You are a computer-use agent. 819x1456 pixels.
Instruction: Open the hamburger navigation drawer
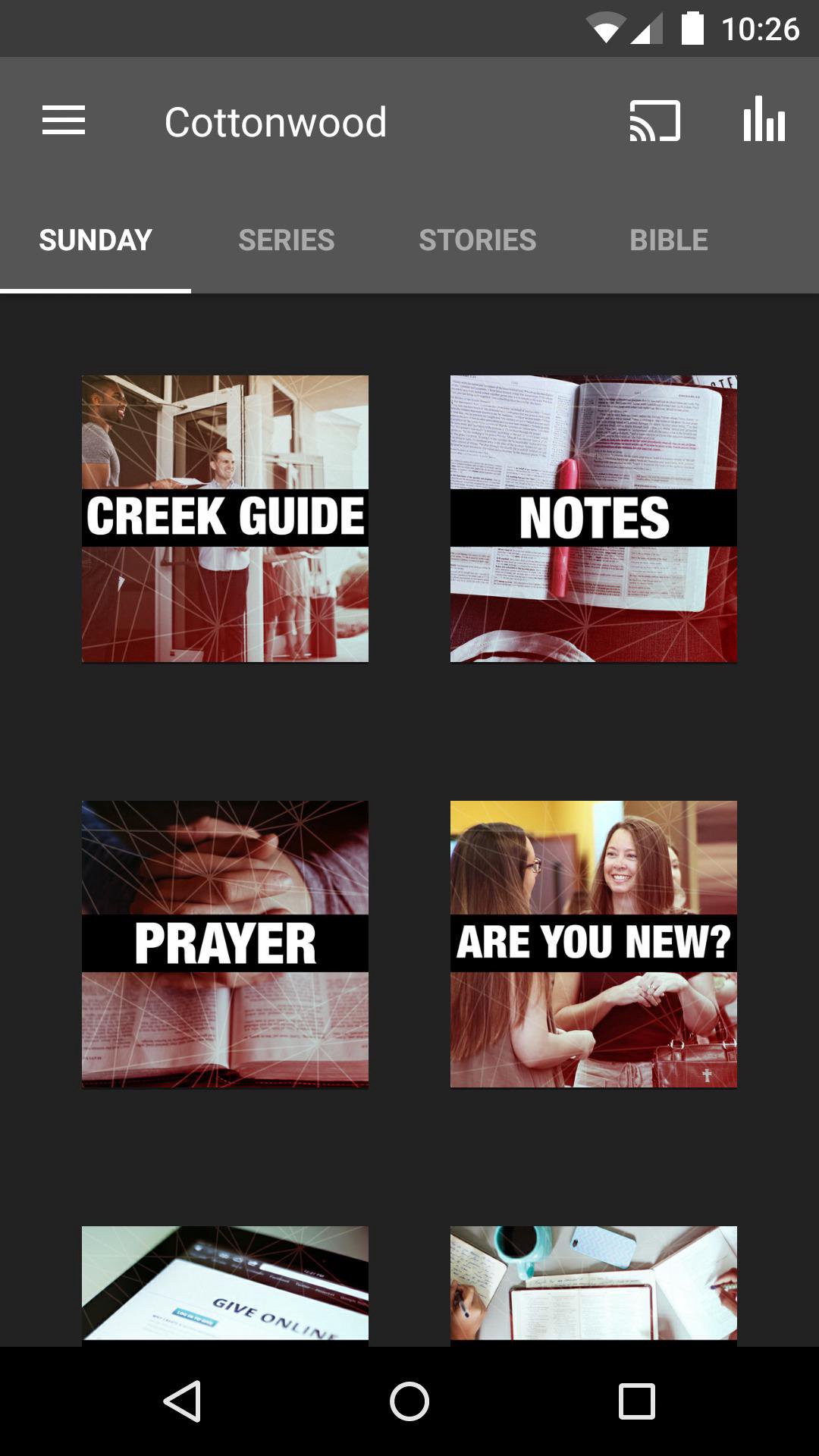point(64,121)
